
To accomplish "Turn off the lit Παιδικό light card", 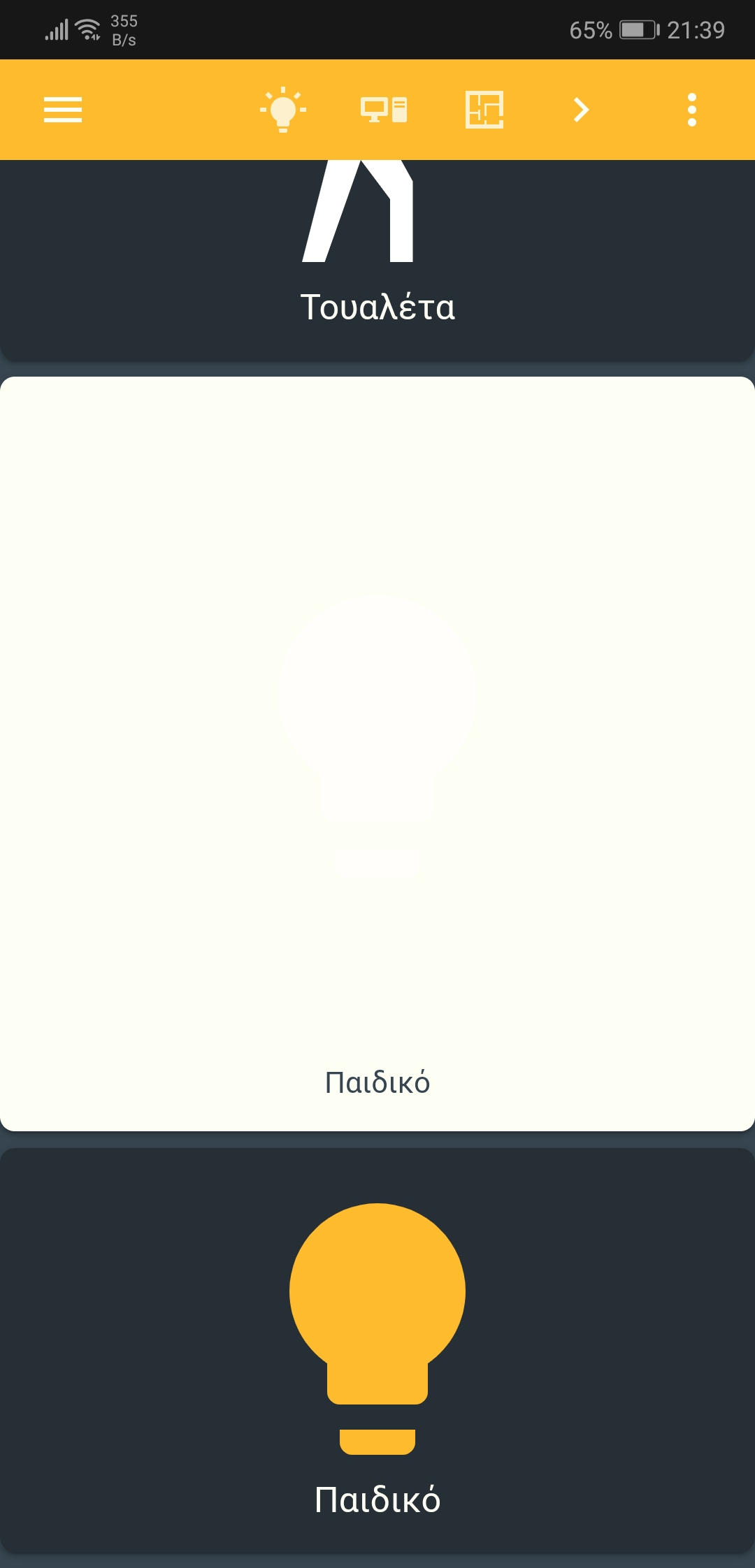I will [377, 753].
